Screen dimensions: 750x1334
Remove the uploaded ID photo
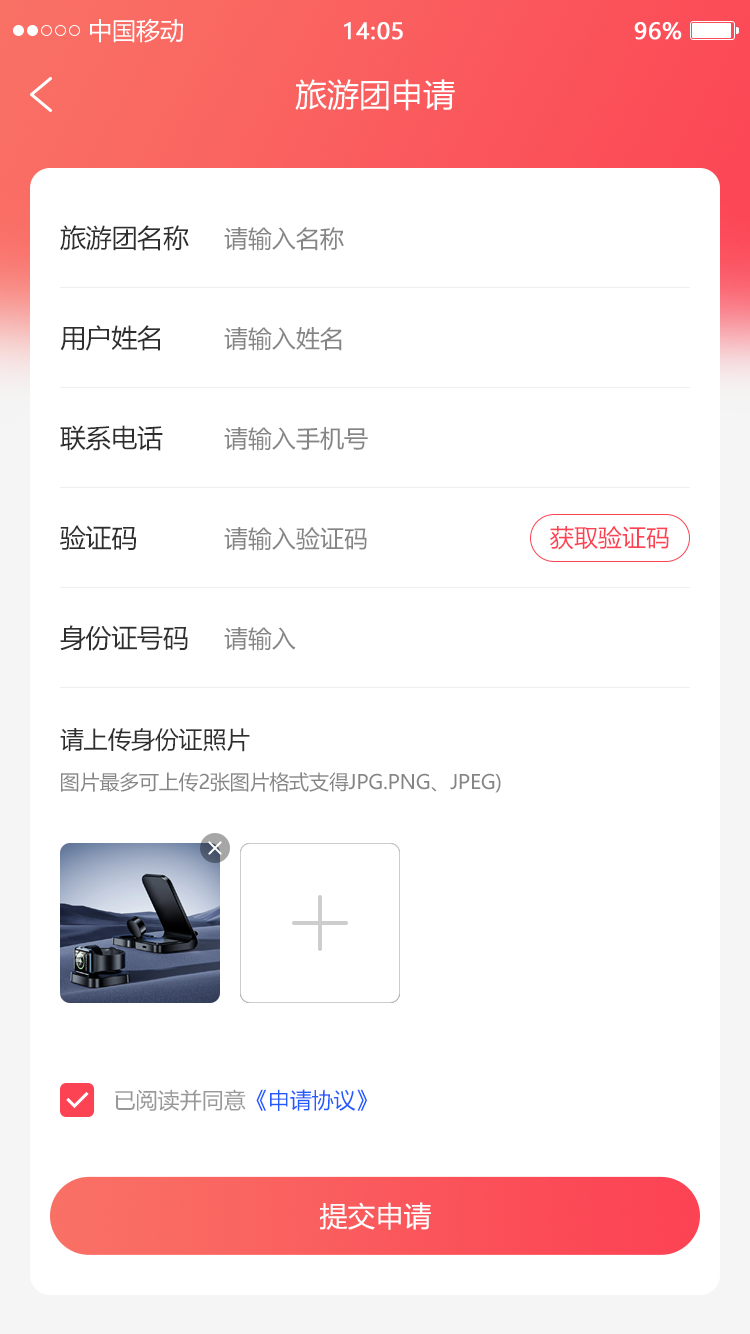tap(215, 848)
